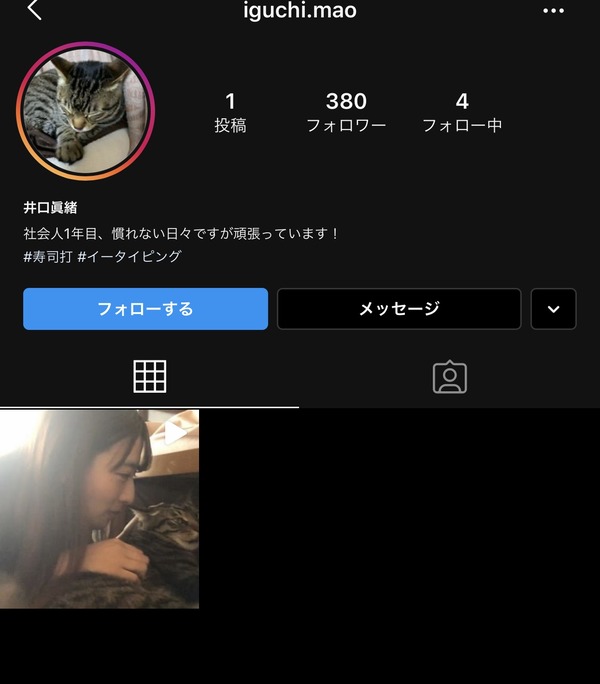600x684 pixels.
Task: Open the video post with the cat
Action: point(99,509)
